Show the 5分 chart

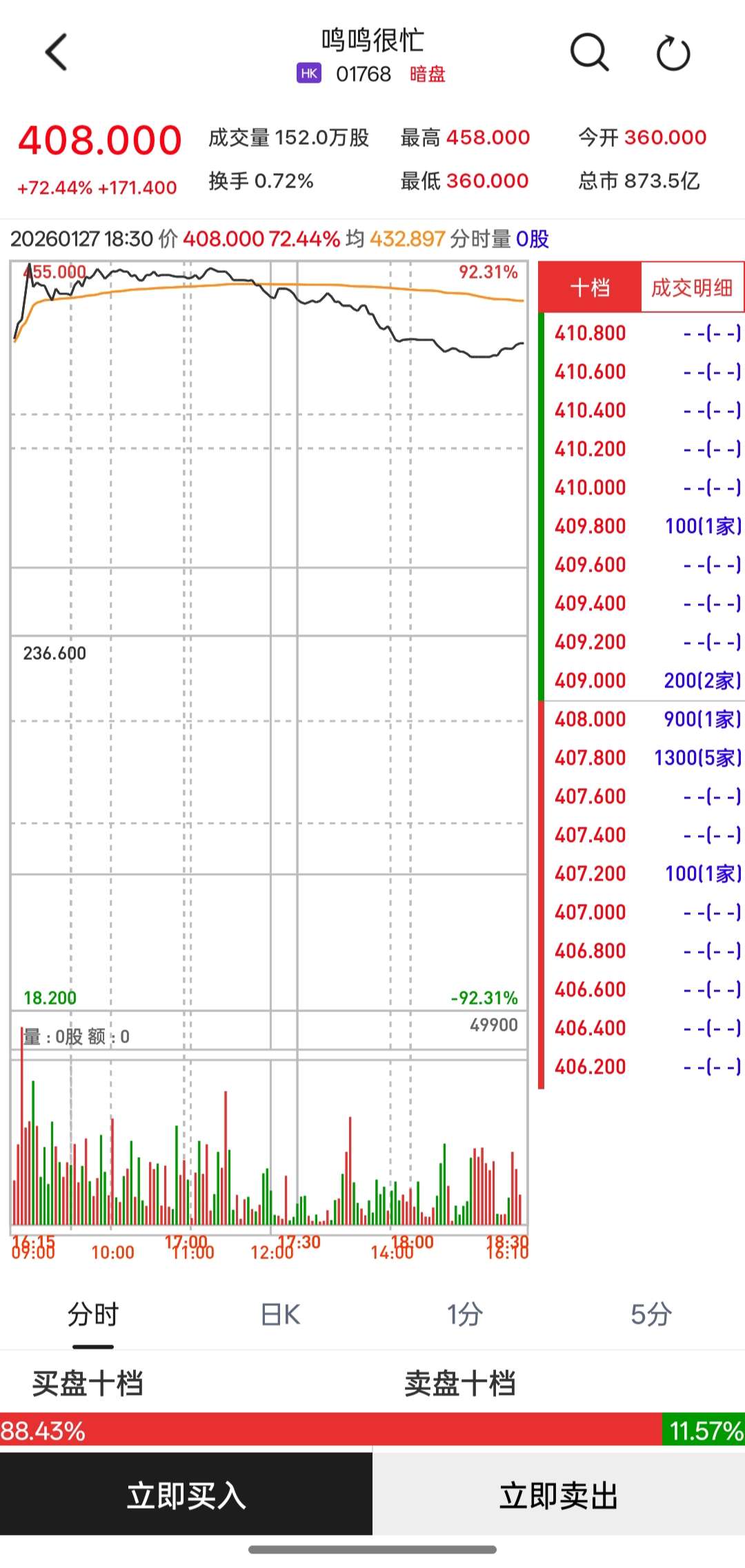[650, 1314]
